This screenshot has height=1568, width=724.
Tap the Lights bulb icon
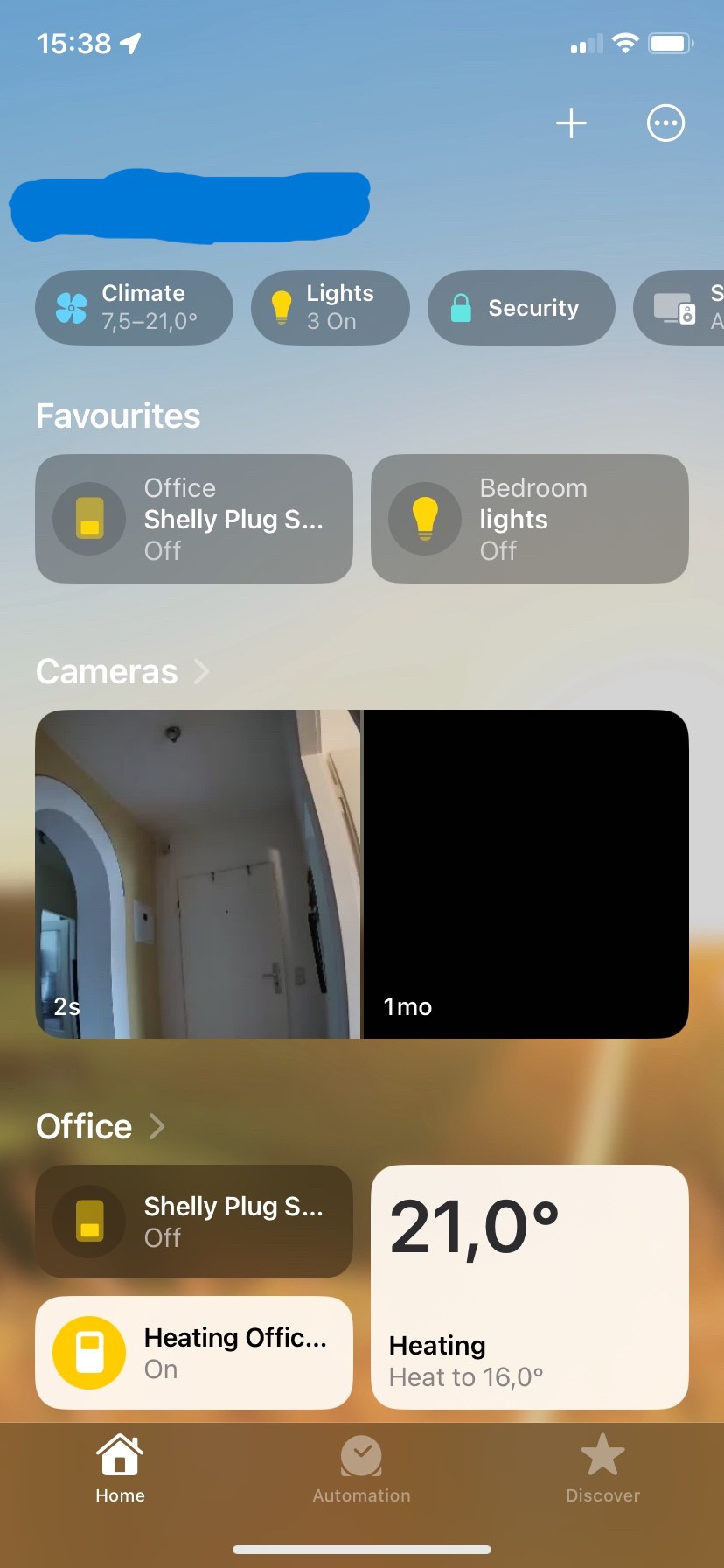coord(282,308)
